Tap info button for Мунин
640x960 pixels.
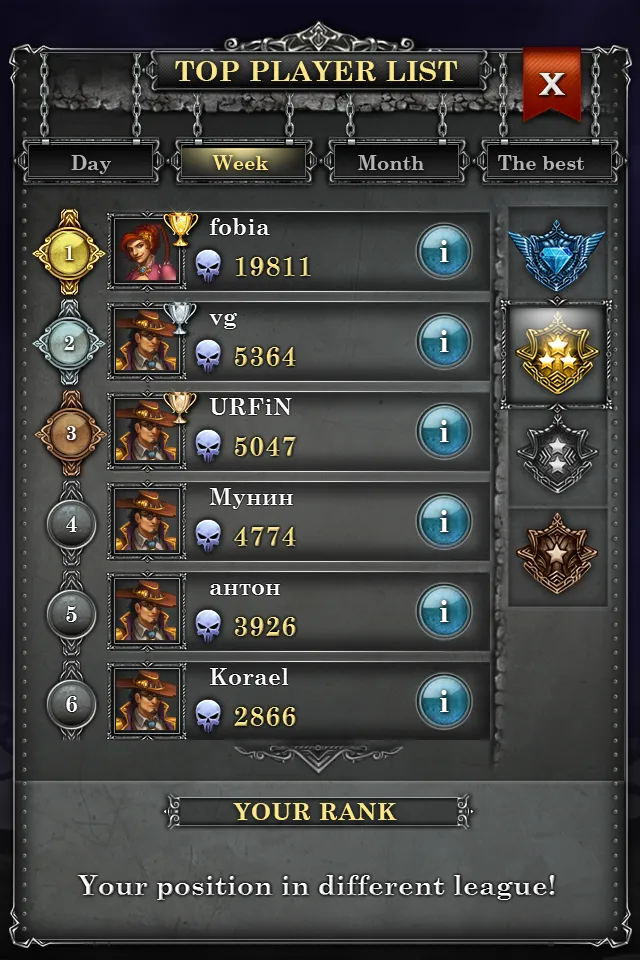[443, 521]
